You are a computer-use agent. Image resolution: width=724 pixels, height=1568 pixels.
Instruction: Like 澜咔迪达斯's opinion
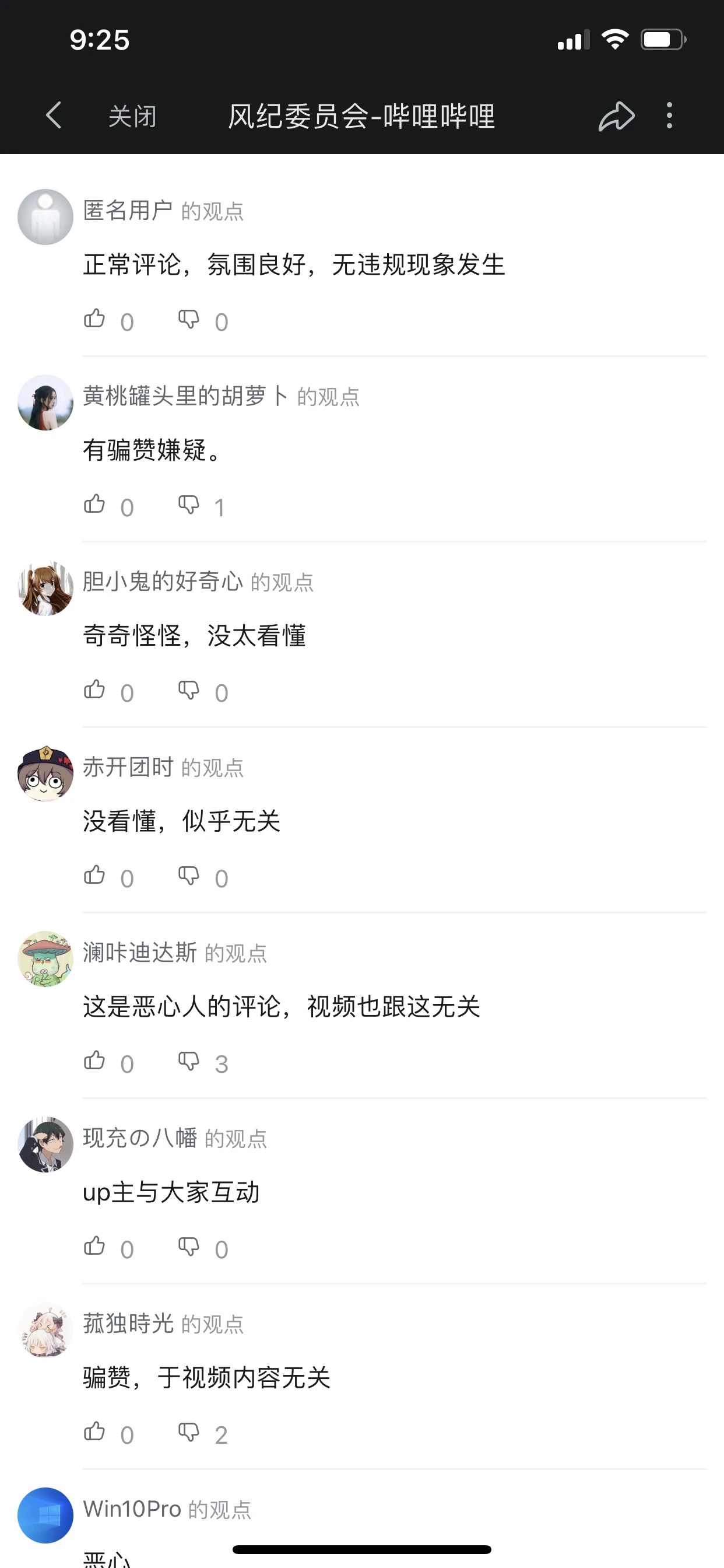point(95,1061)
